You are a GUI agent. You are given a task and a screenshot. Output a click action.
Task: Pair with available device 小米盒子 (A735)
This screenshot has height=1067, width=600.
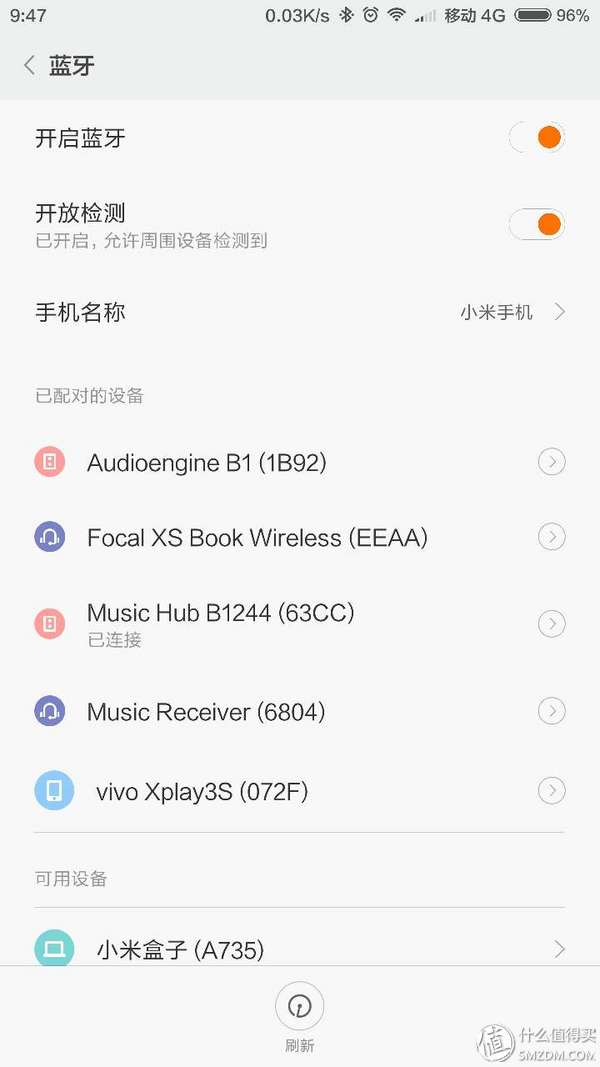point(180,949)
